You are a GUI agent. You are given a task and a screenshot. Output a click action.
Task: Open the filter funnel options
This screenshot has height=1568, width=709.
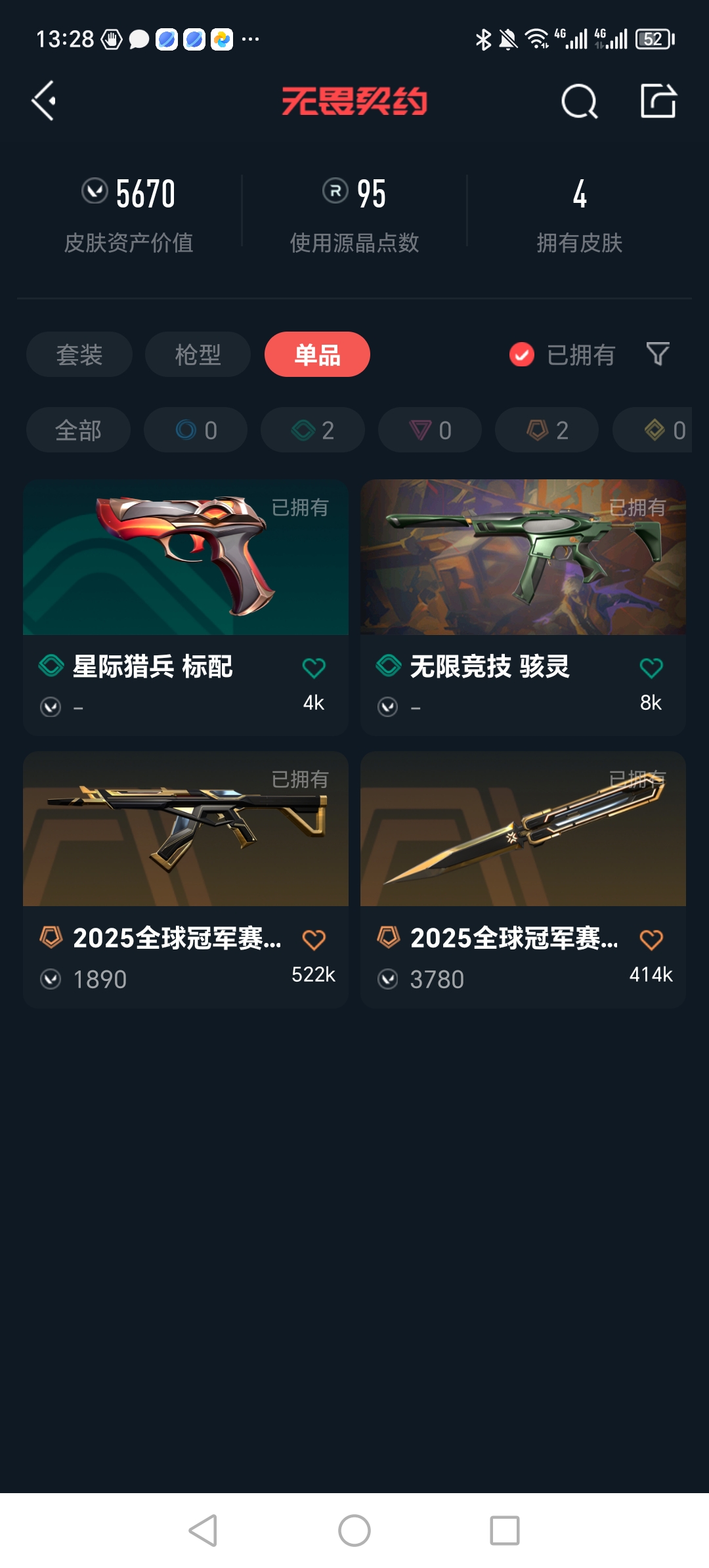[658, 355]
